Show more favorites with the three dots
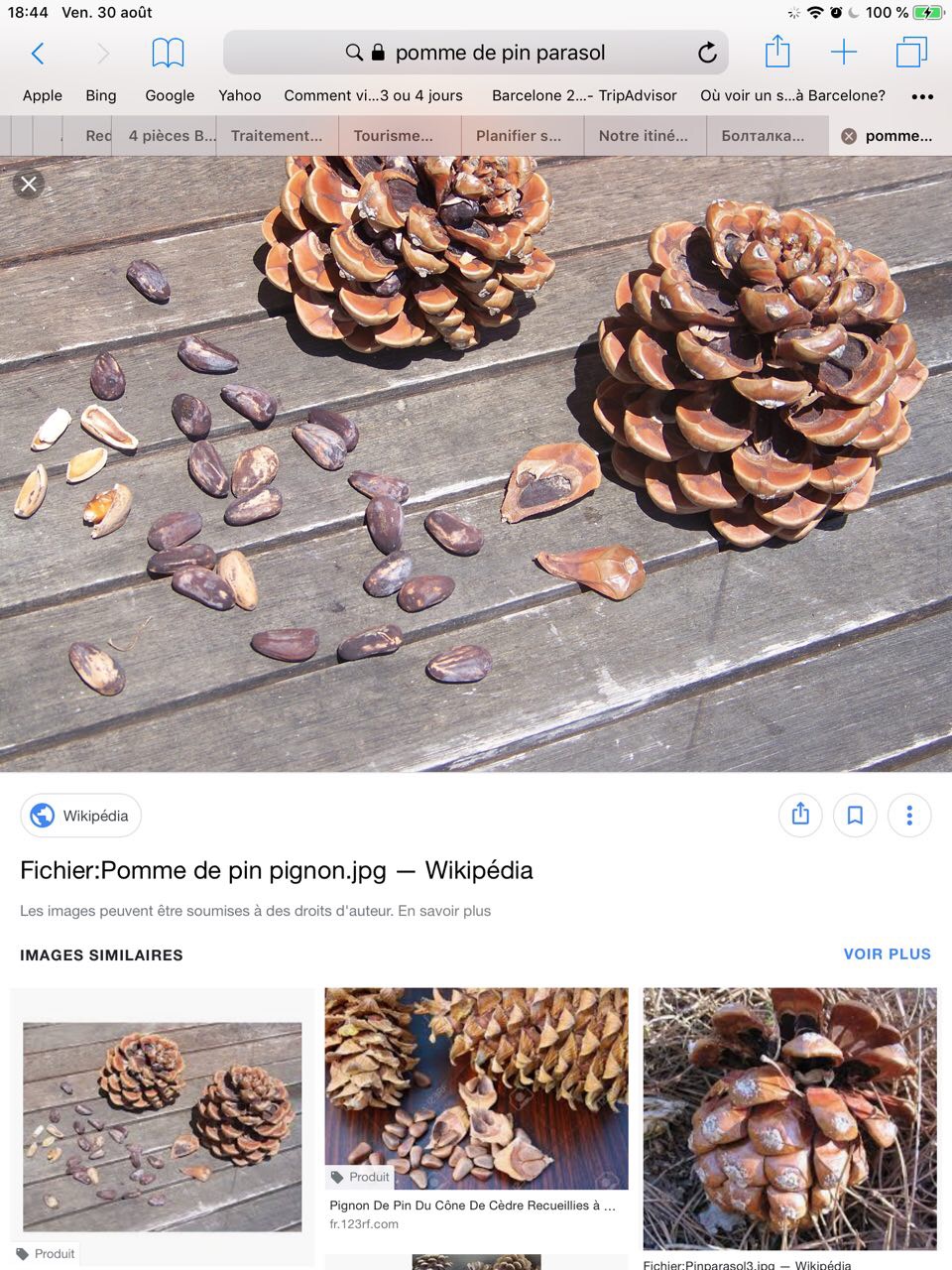Screen dimensions: 952x1270 922,96
